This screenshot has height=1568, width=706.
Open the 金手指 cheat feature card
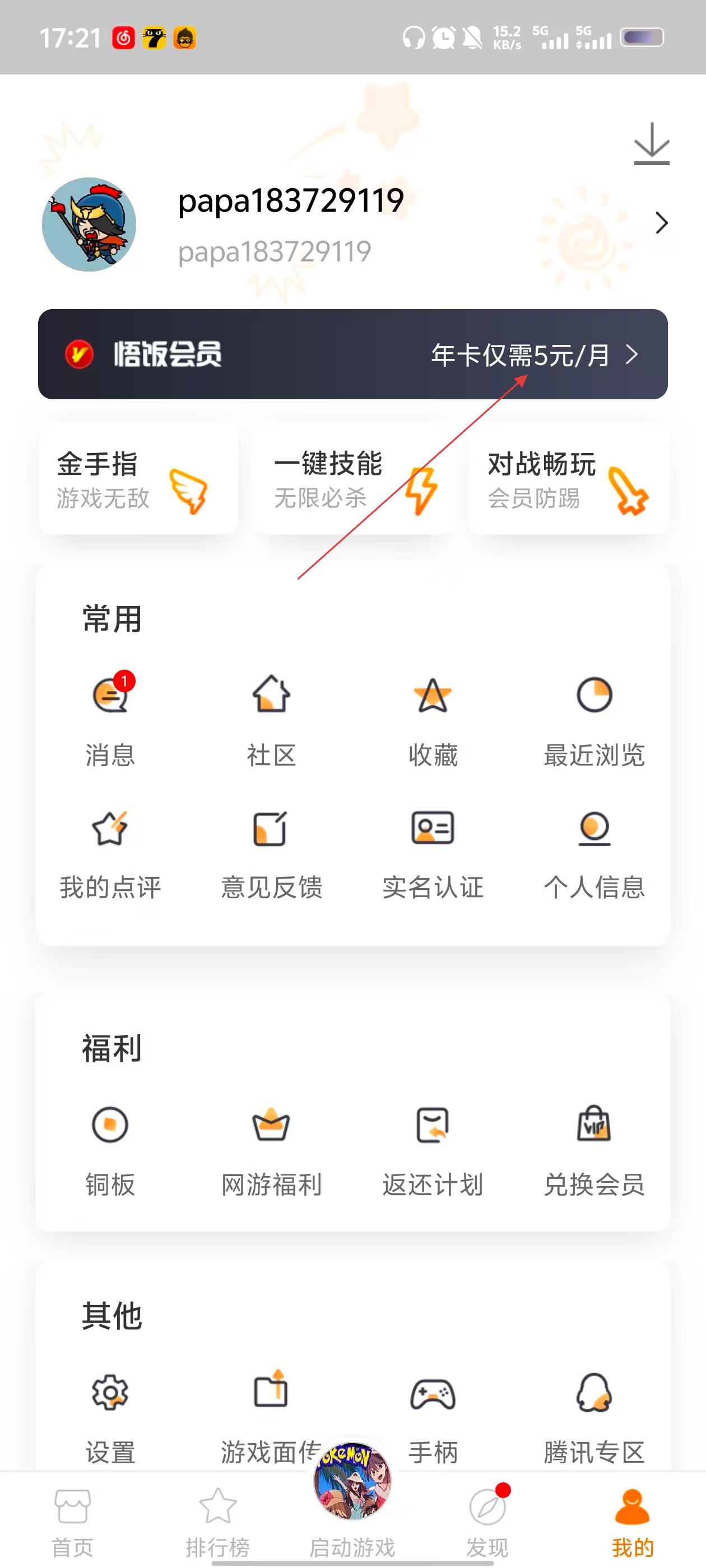pyautogui.click(x=138, y=480)
